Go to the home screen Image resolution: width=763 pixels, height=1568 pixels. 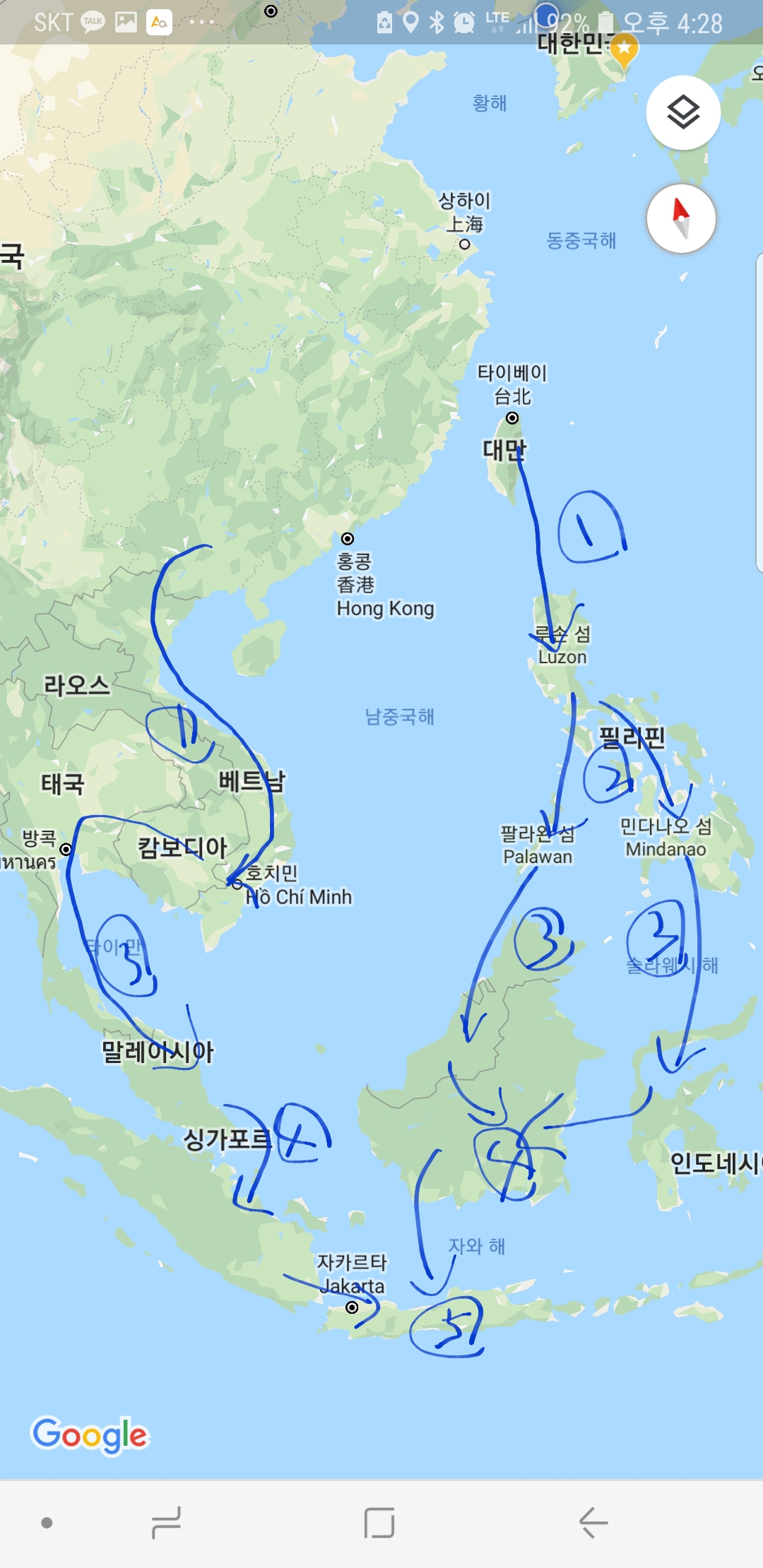(x=379, y=1522)
